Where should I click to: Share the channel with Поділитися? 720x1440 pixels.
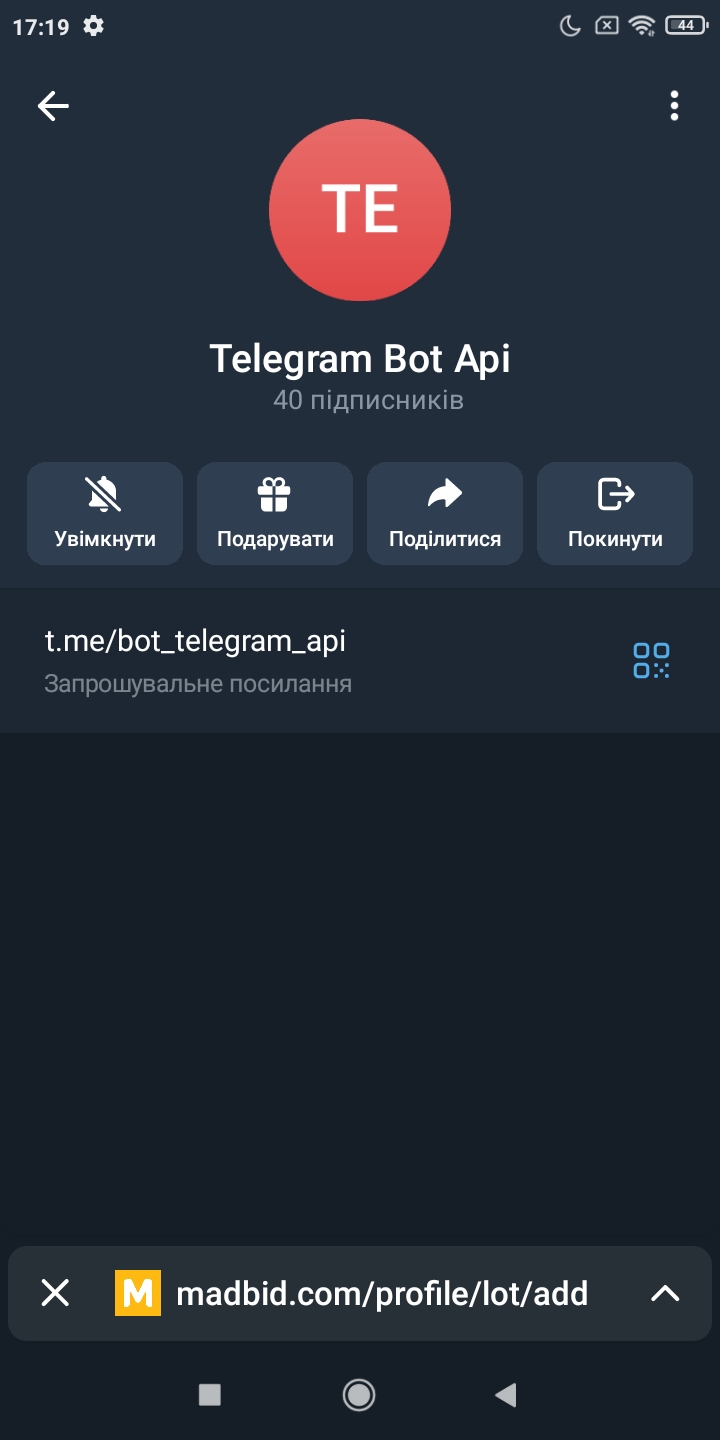click(x=444, y=514)
